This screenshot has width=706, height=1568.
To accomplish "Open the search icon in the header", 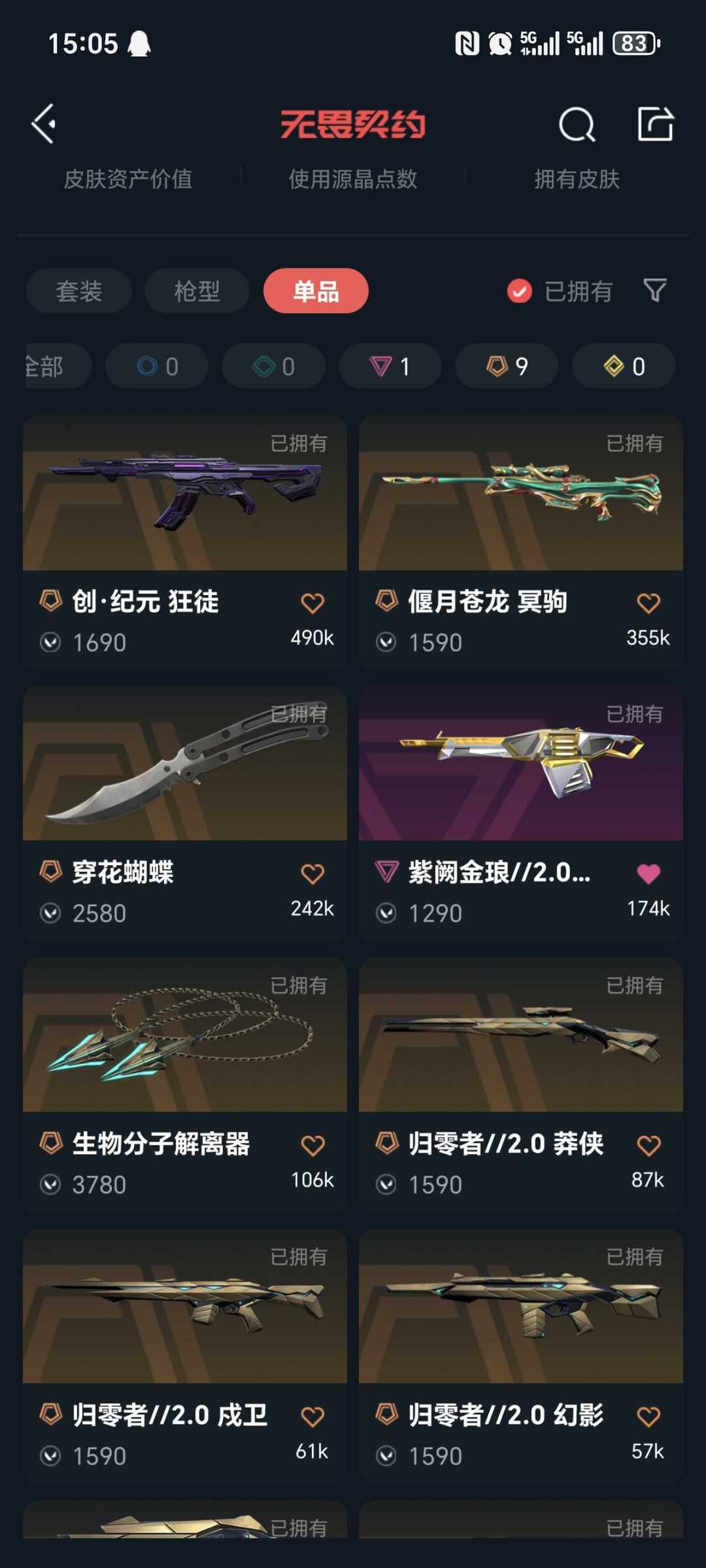I will [x=577, y=124].
